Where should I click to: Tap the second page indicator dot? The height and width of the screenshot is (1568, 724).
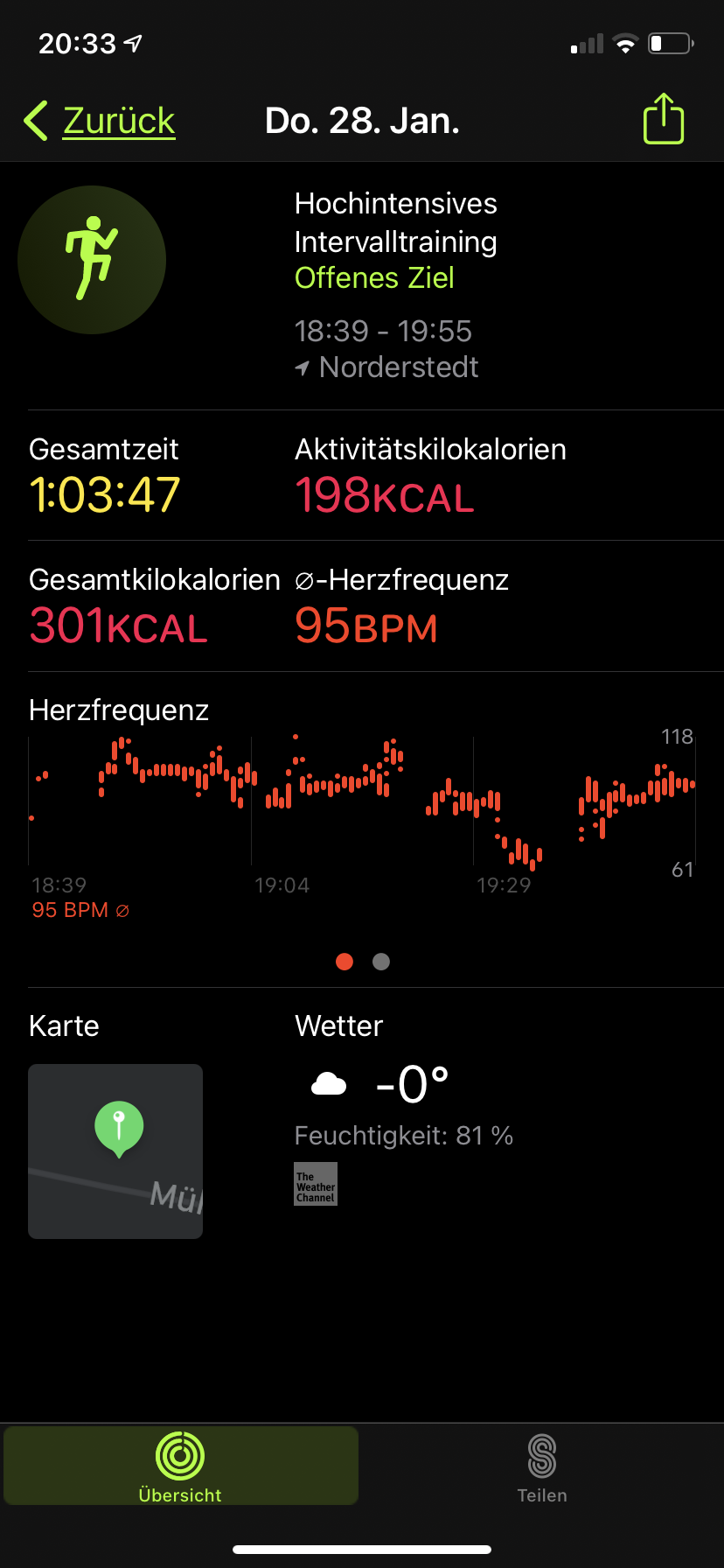pyautogui.click(x=381, y=962)
